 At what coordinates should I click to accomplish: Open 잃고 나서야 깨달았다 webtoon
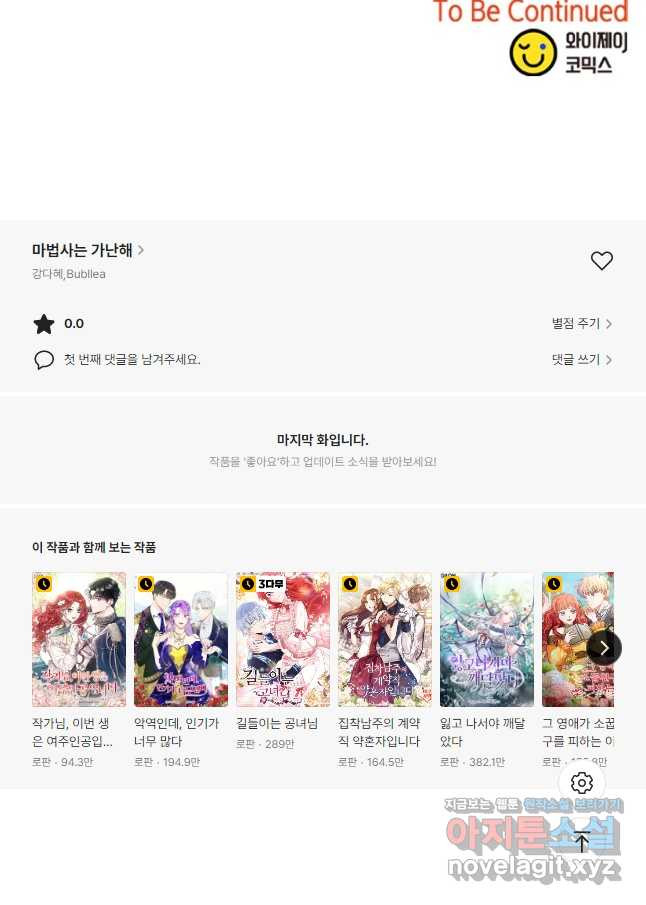(x=487, y=640)
